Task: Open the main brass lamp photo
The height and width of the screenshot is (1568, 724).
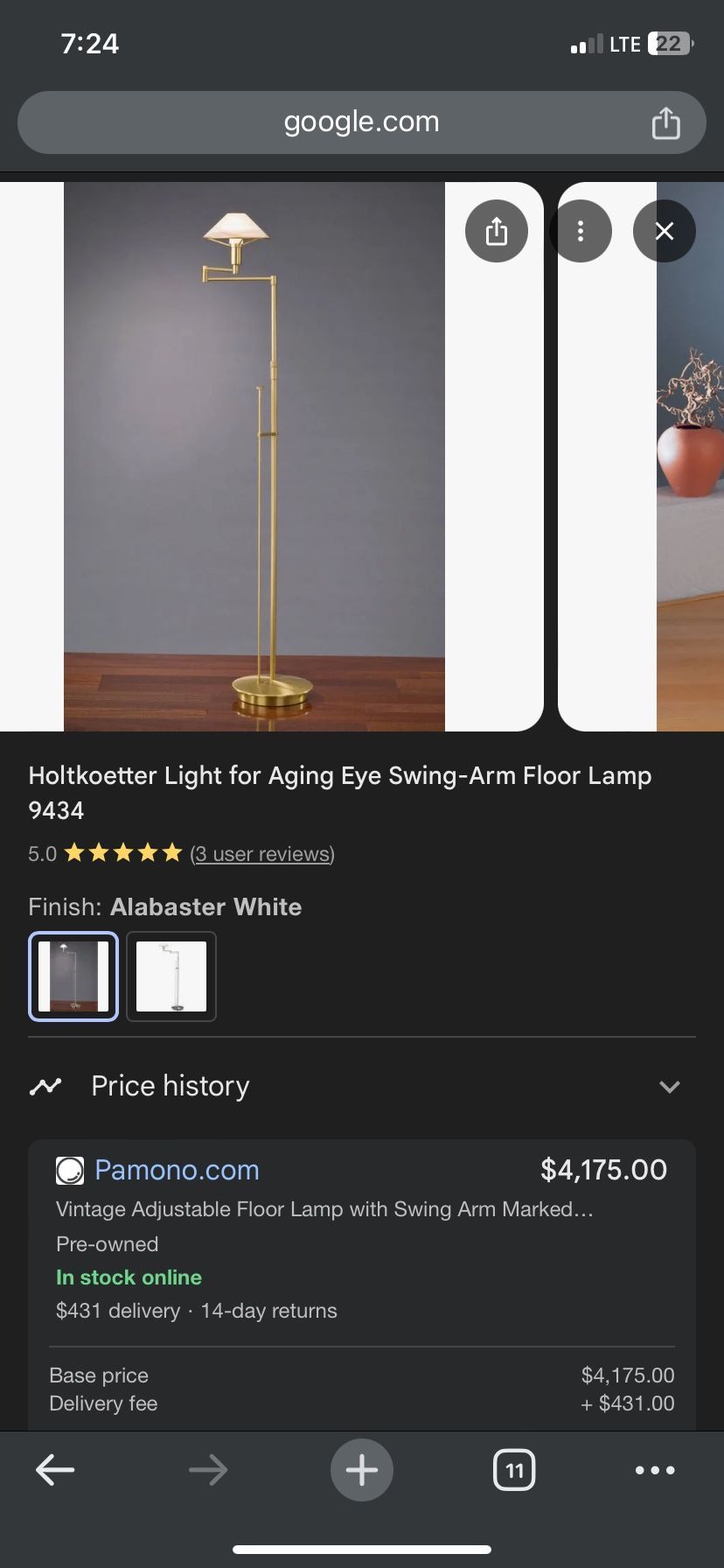Action: coord(254,455)
